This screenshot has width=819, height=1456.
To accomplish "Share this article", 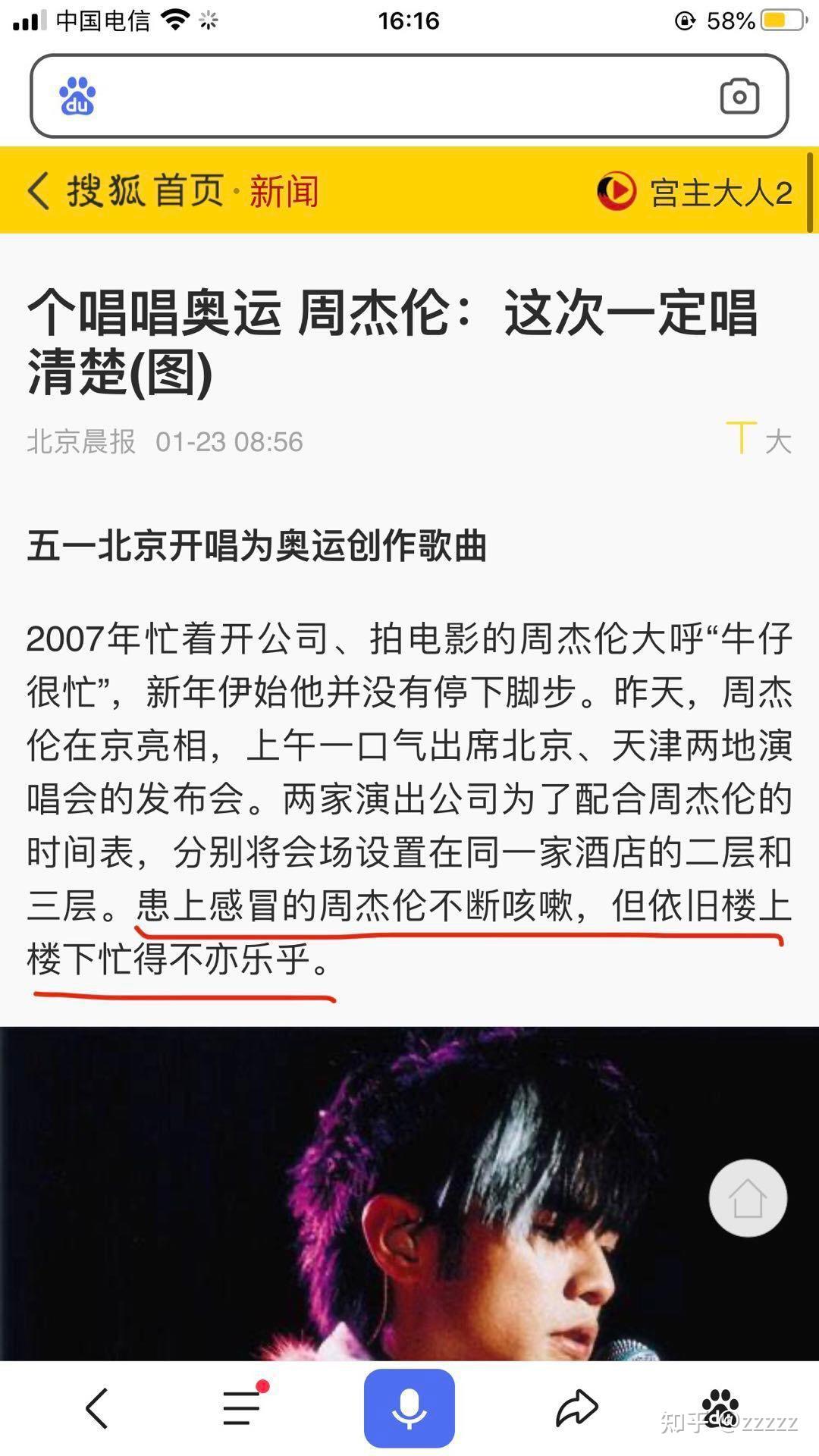I will (576, 1408).
